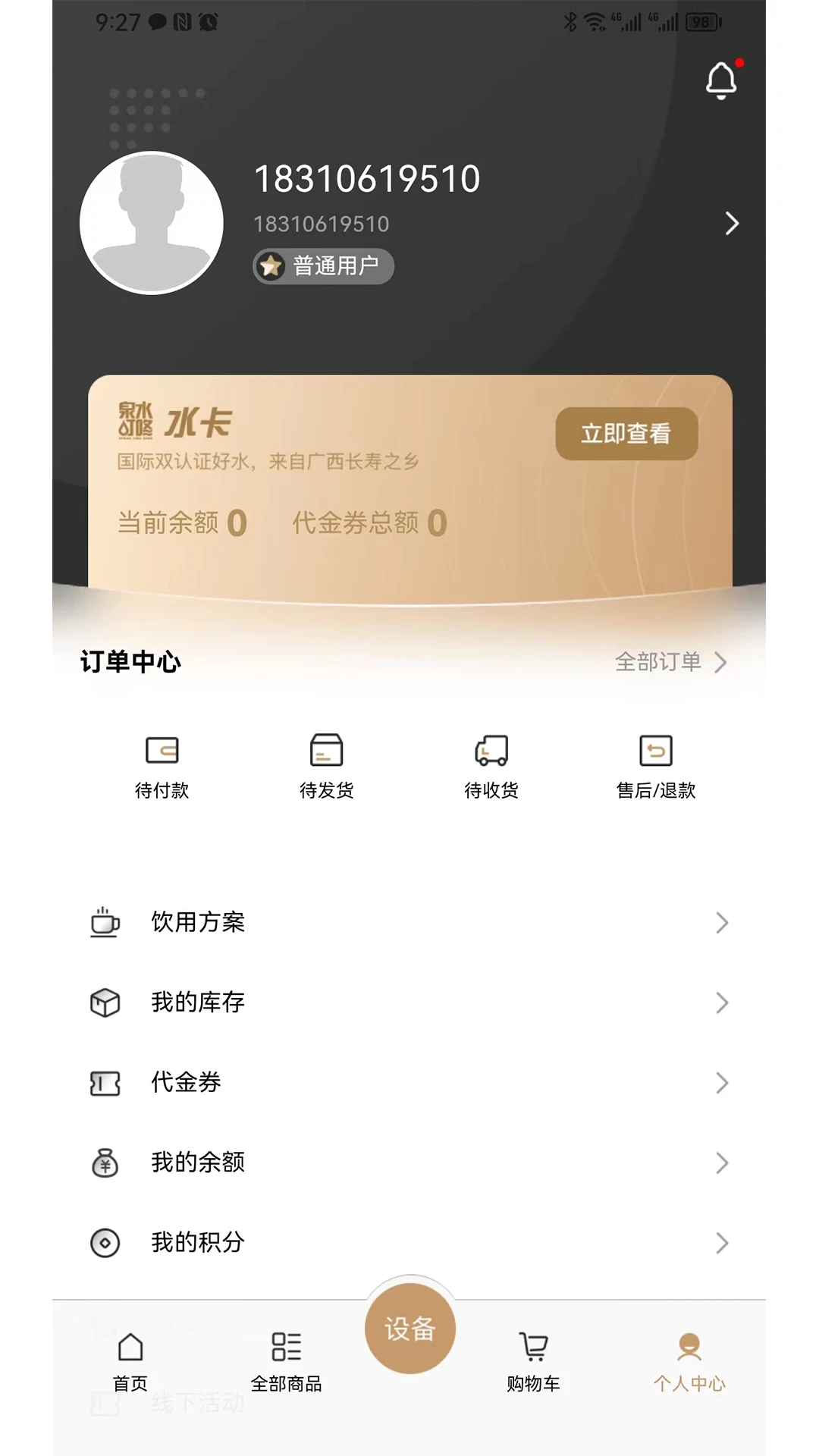Click the 待收货 delivery truck icon

point(491,752)
